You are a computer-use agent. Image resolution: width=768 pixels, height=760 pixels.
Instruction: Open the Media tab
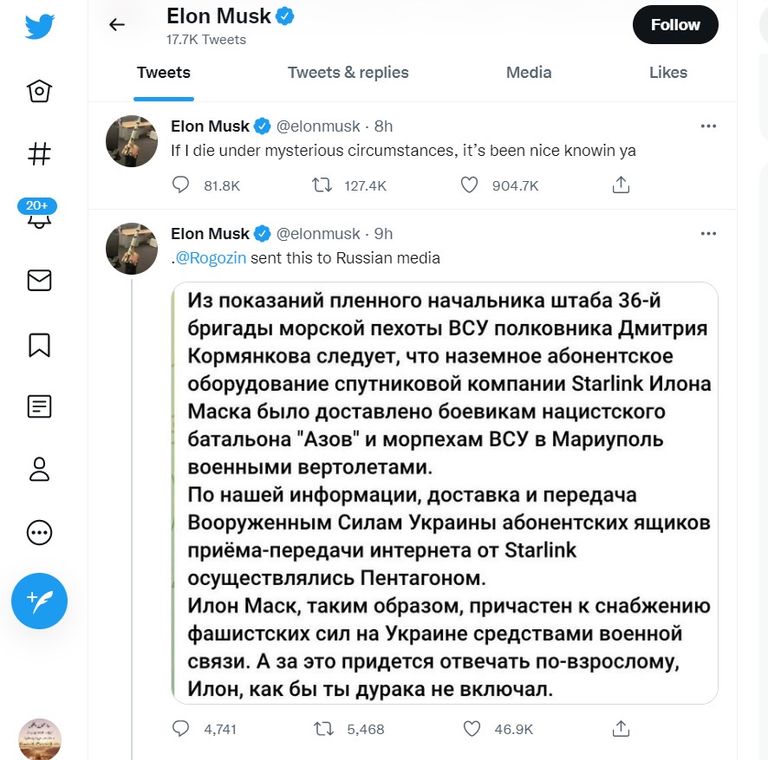point(528,72)
